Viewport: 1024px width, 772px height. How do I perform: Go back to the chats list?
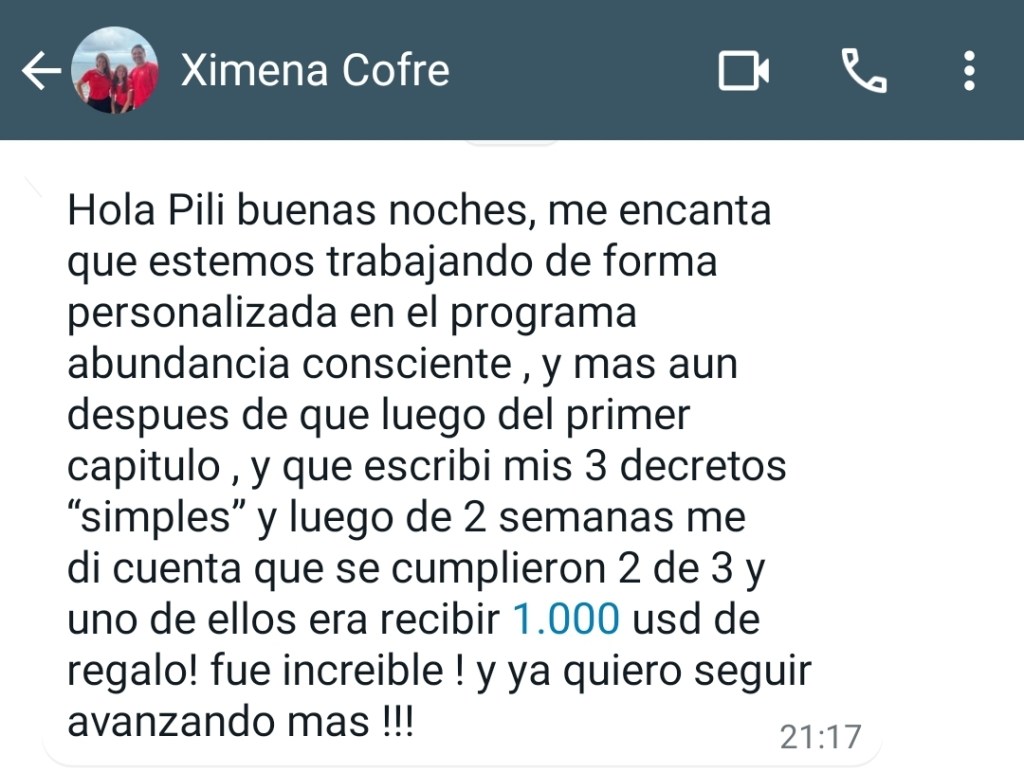point(40,72)
